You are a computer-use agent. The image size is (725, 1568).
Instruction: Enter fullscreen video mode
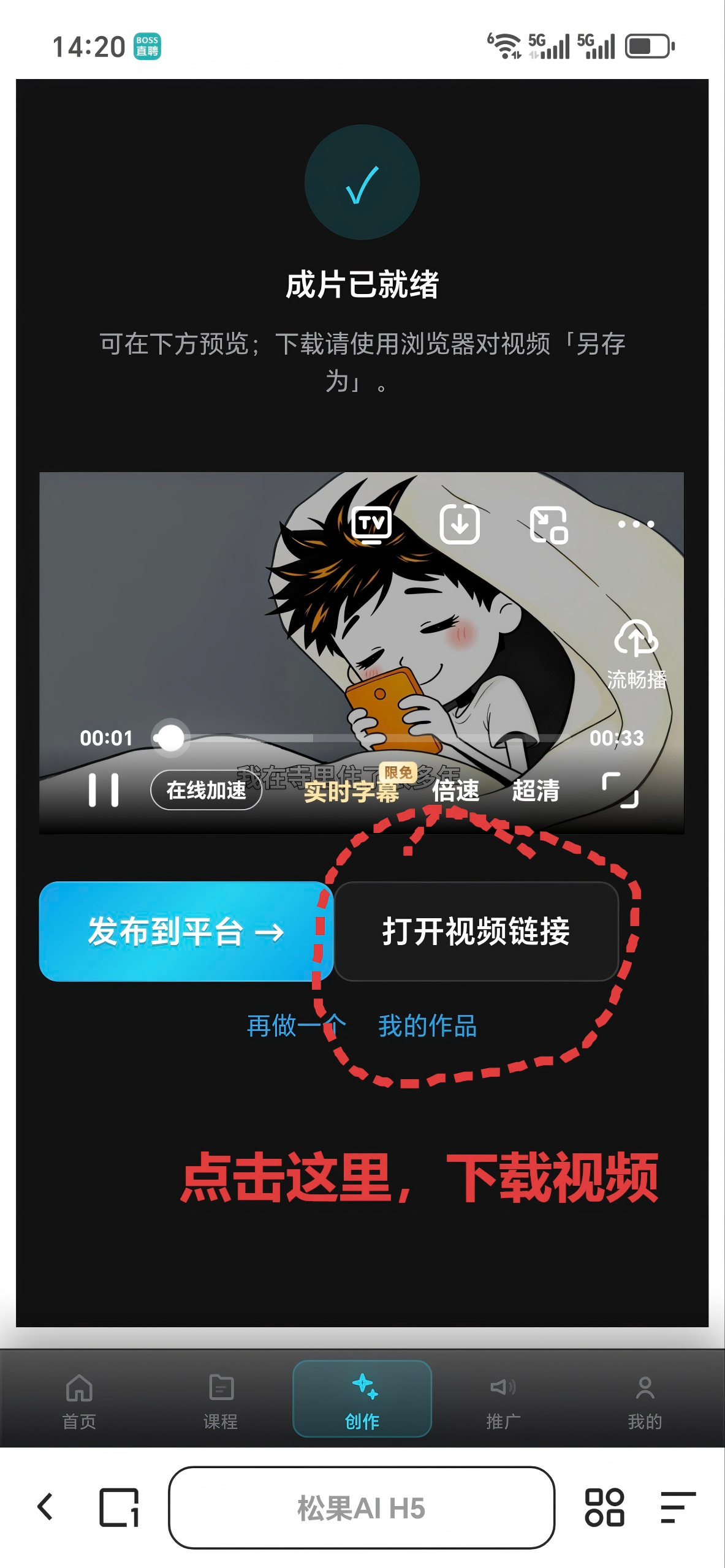(620, 790)
